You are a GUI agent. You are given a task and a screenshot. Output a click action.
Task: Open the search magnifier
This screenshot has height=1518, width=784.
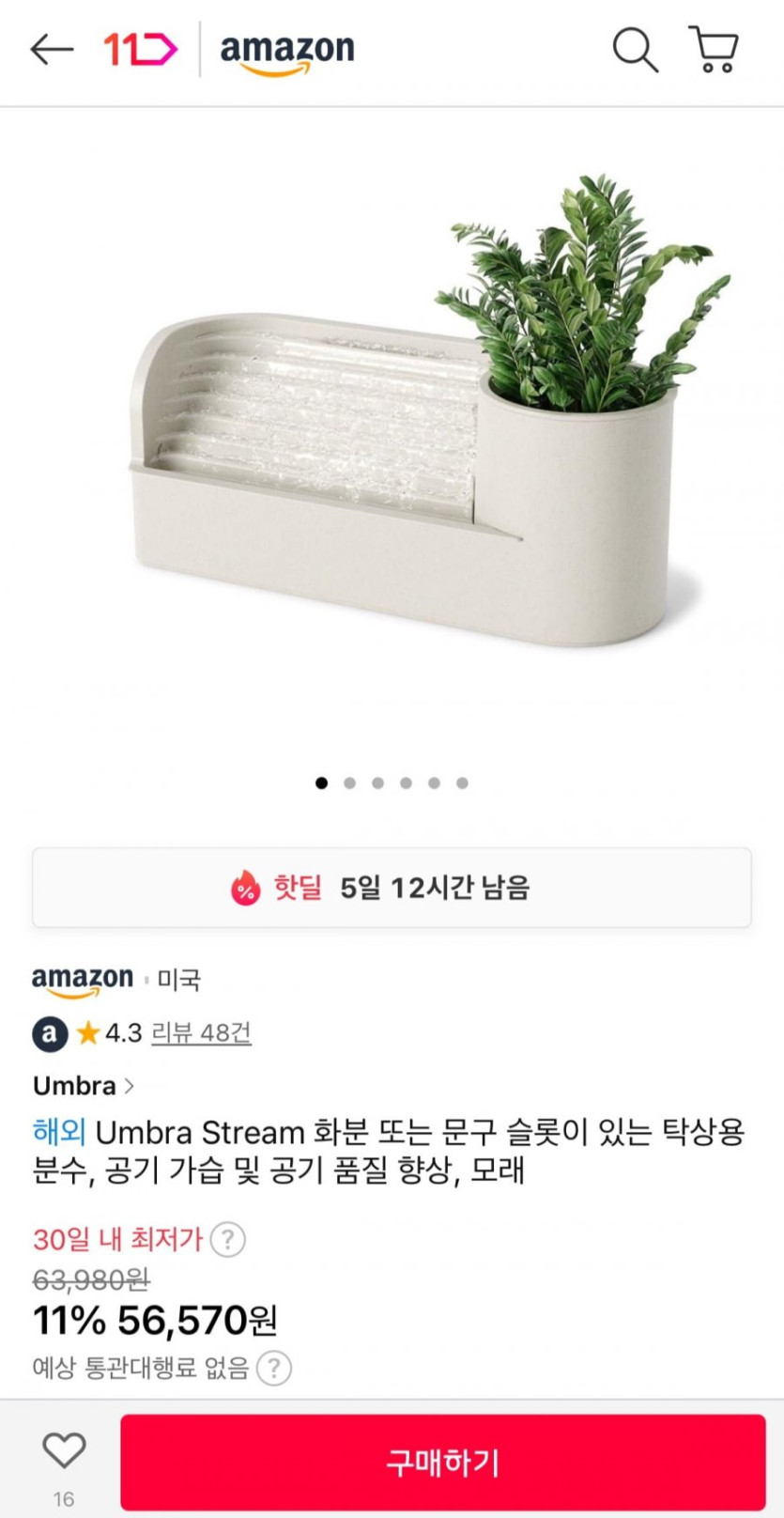(x=635, y=49)
